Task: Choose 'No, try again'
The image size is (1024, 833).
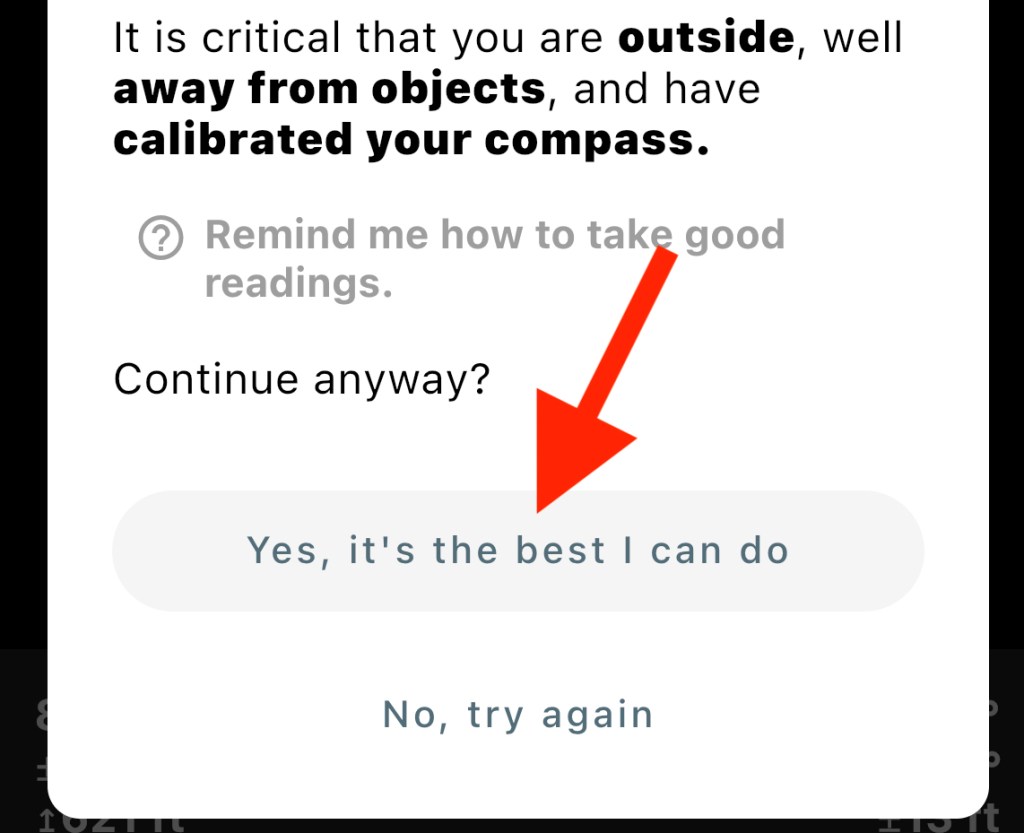Action: [x=517, y=714]
